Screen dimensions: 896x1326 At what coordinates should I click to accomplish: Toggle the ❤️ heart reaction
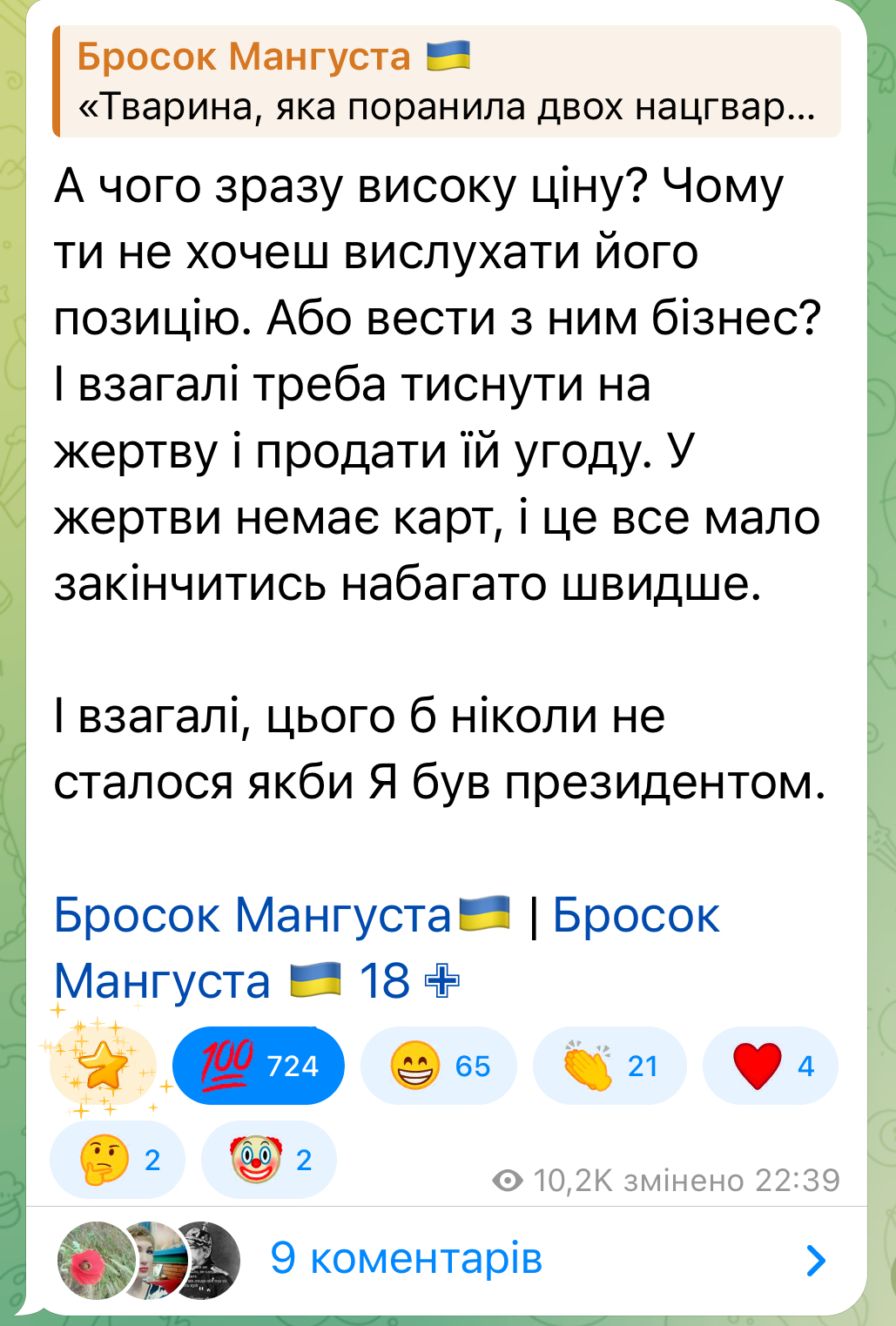click(753, 1065)
